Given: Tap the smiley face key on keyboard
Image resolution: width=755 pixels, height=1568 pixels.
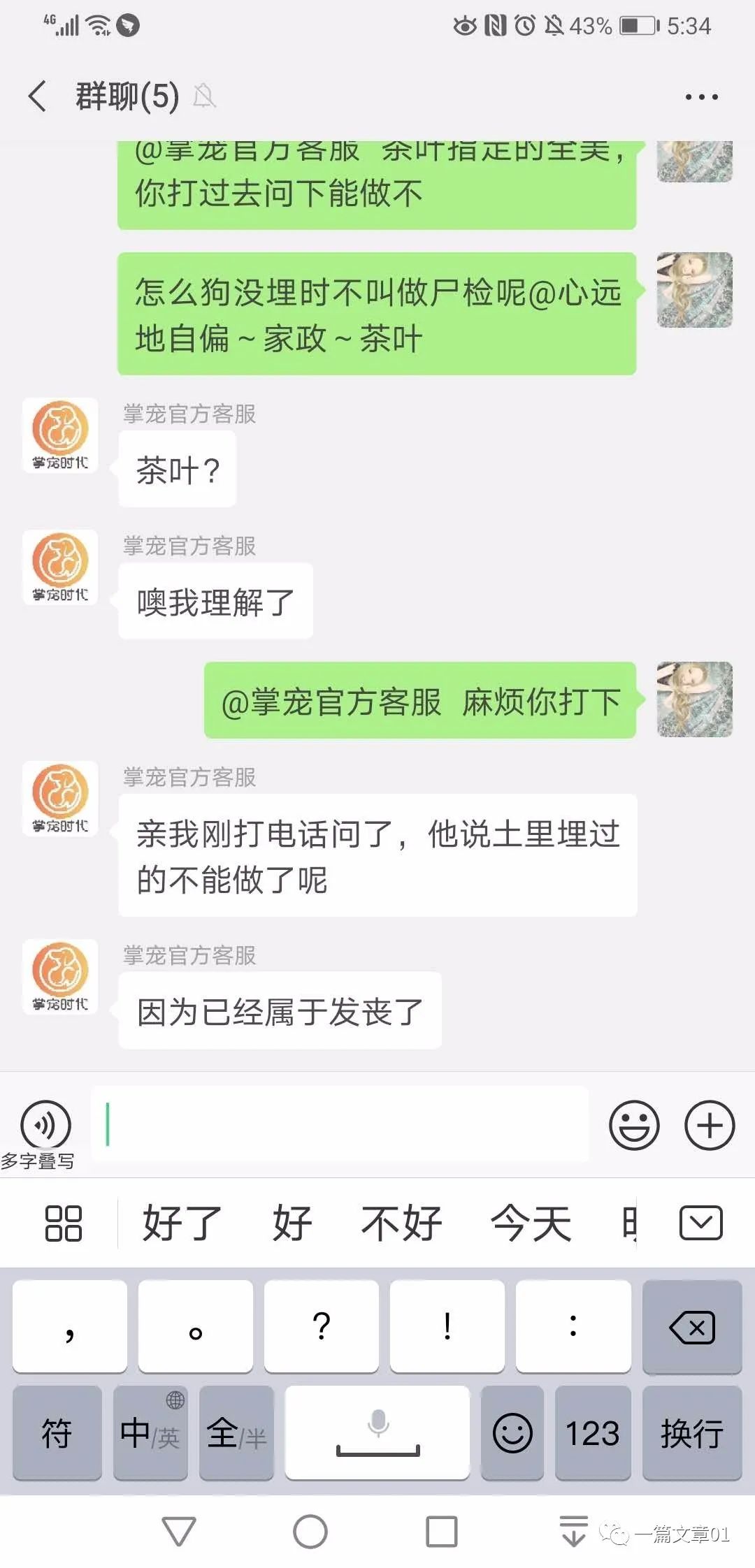Looking at the screenshot, I should pyautogui.click(x=512, y=1435).
